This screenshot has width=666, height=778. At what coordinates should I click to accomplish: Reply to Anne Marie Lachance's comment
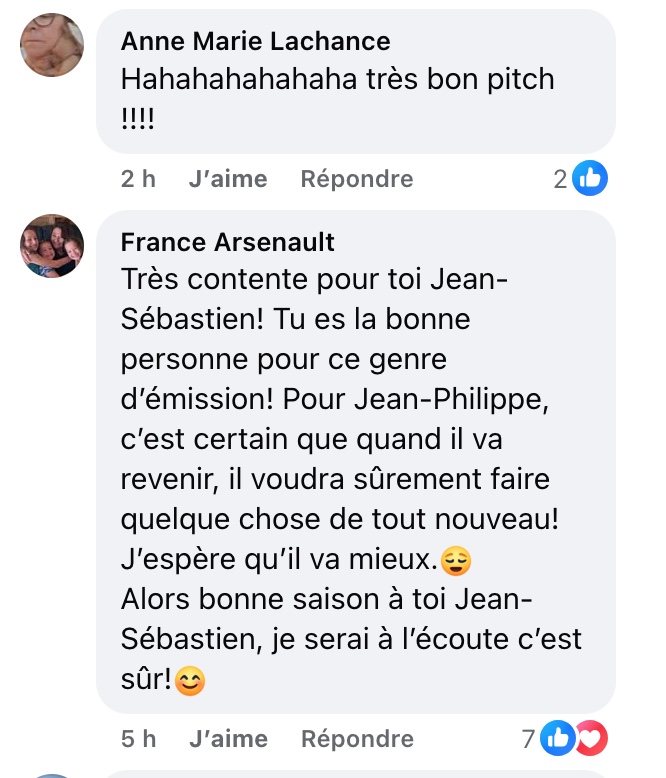(357, 179)
